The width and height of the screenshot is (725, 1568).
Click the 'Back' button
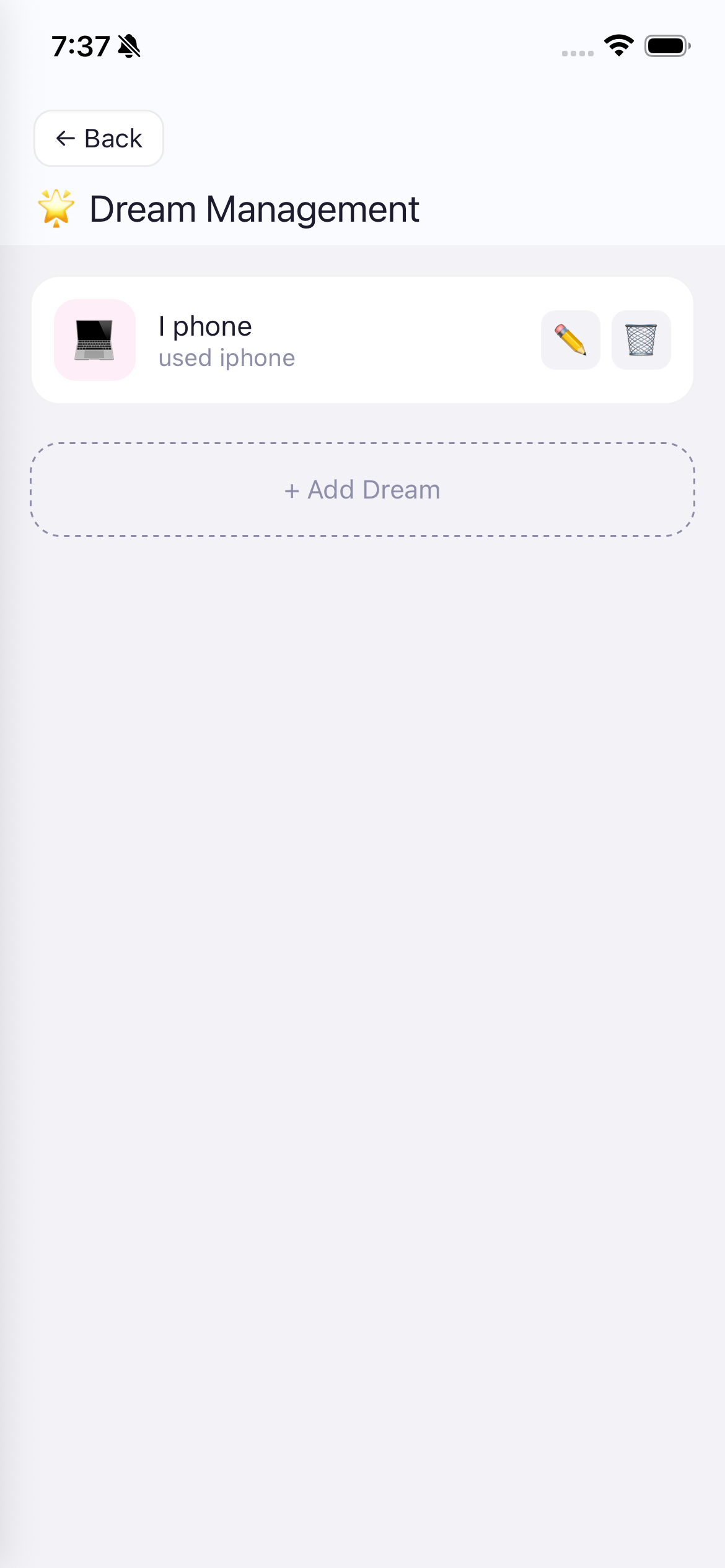[98, 138]
